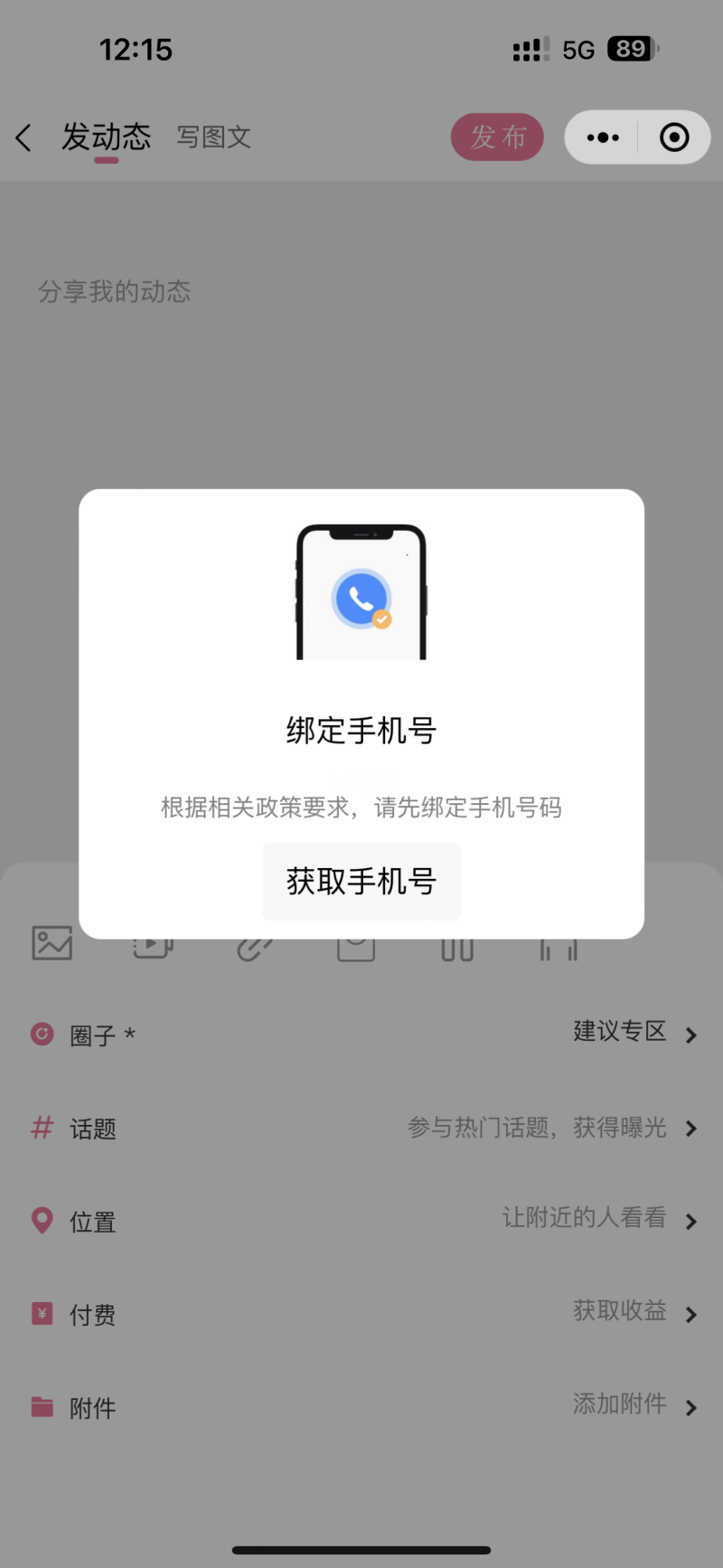Open the 话题 topic row
The image size is (723, 1568).
(x=361, y=1129)
